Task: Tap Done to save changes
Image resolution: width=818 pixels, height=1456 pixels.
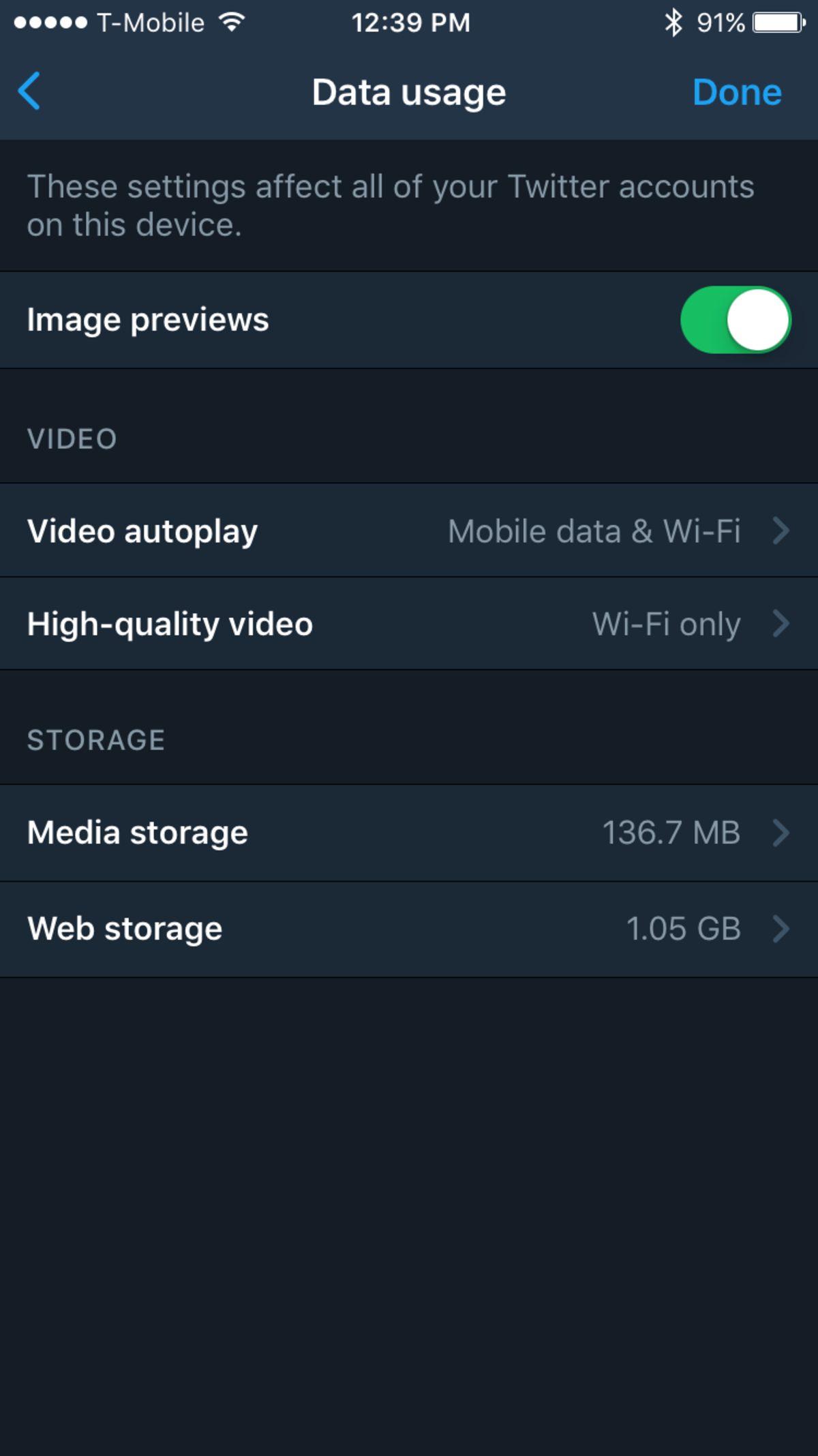Action: [737, 91]
